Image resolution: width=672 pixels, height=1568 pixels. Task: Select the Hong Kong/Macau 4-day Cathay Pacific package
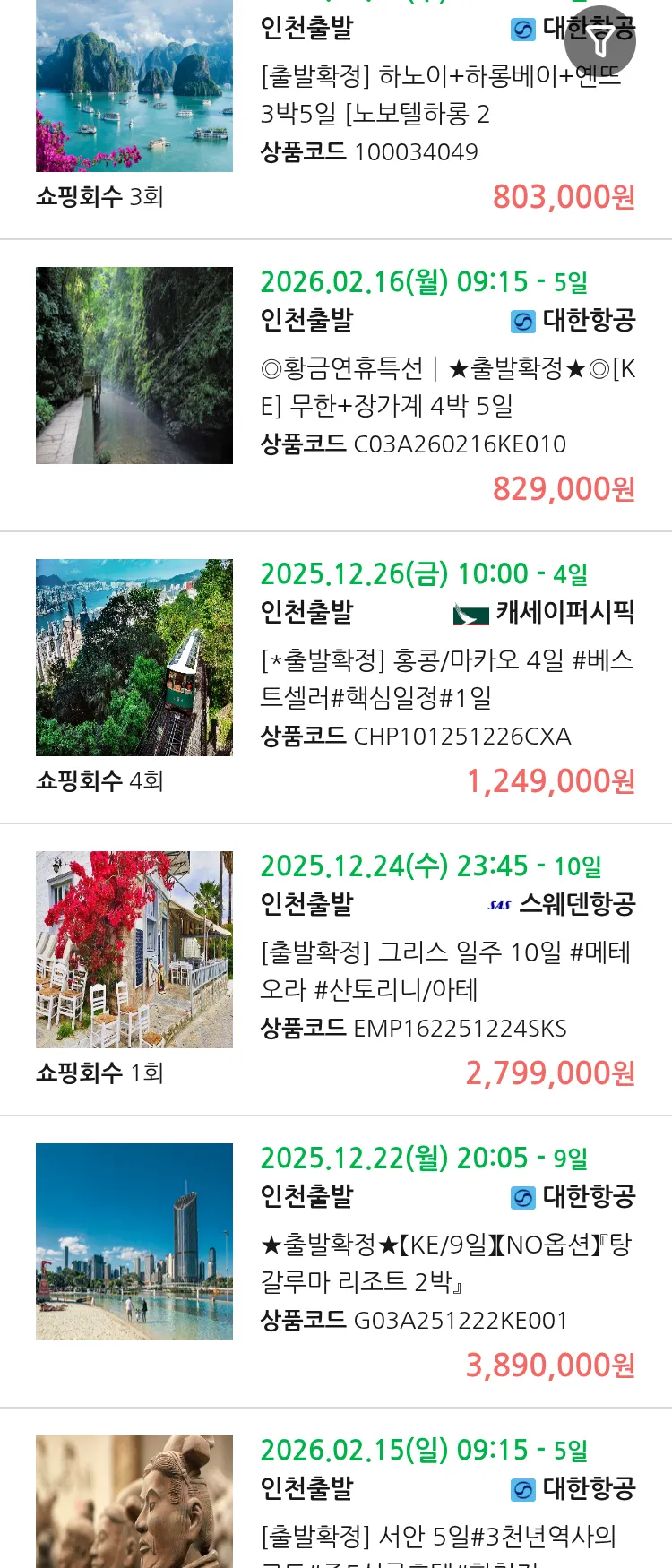click(446, 679)
